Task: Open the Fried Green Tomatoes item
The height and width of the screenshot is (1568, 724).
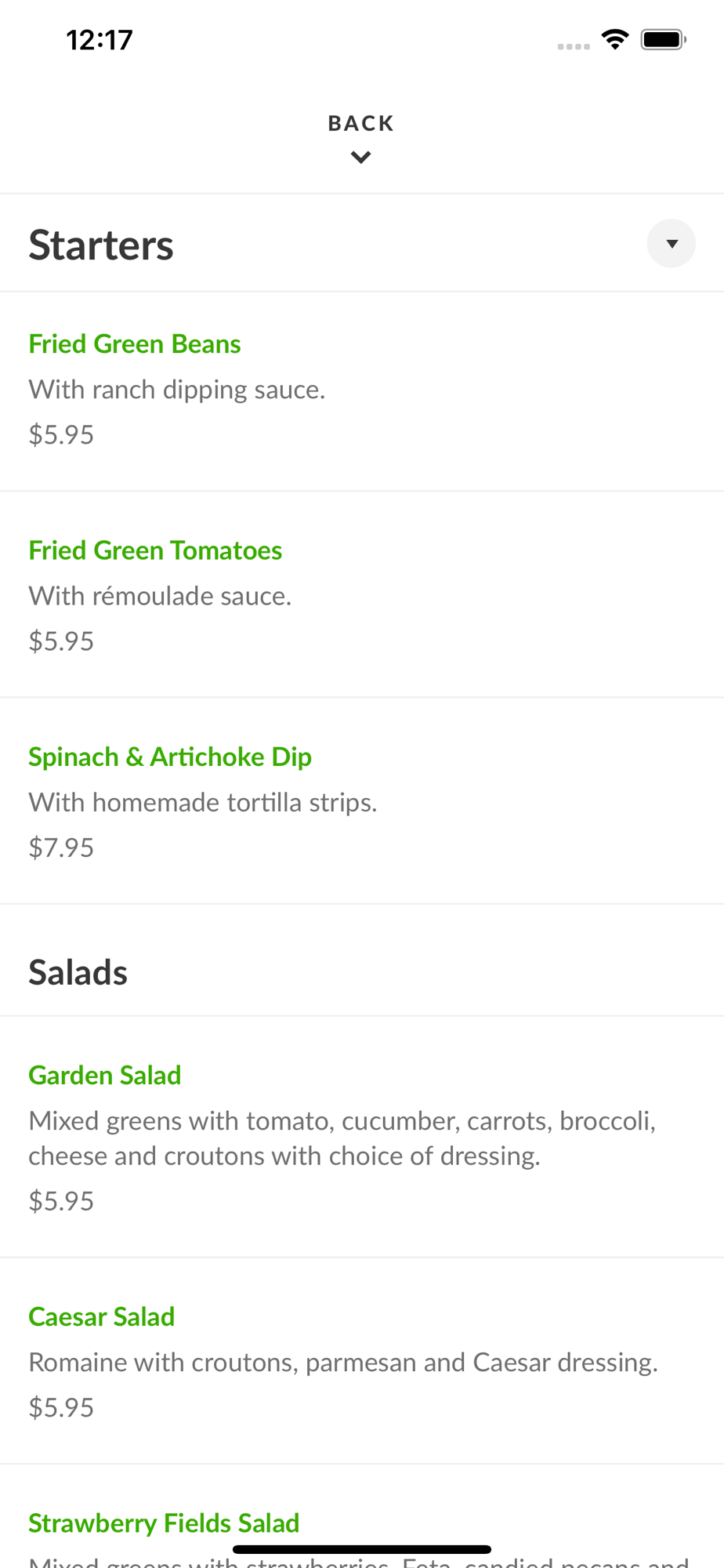Action: tap(155, 550)
